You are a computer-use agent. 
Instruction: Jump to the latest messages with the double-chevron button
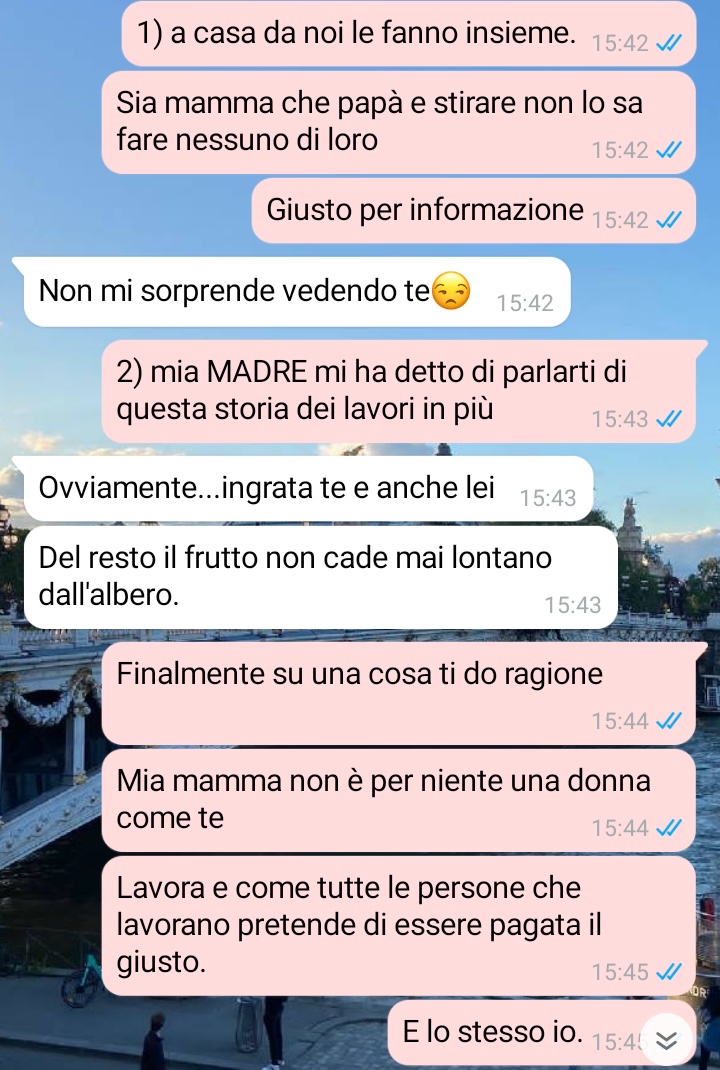tap(667, 1041)
